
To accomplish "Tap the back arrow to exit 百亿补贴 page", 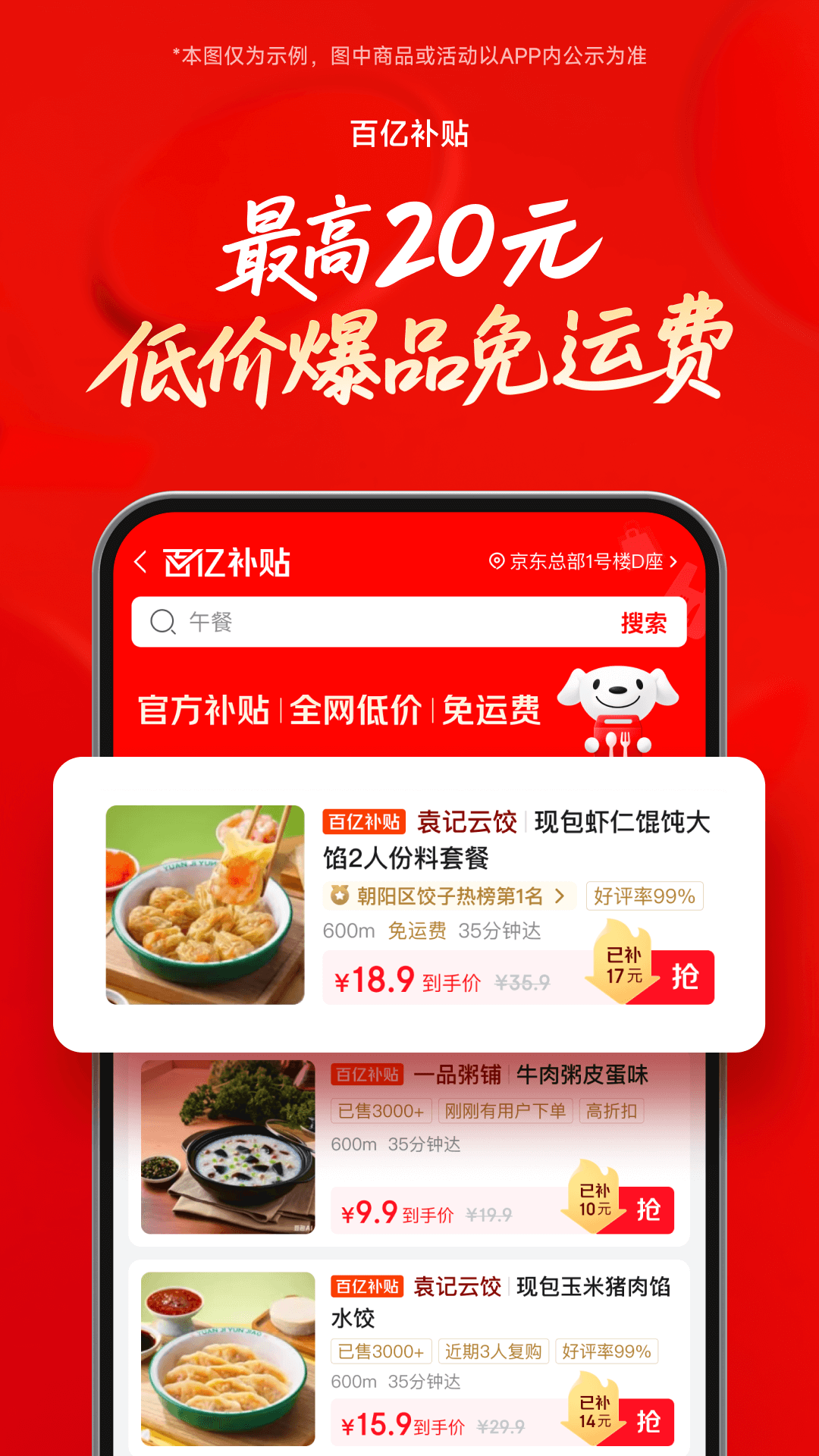I will [x=140, y=563].
